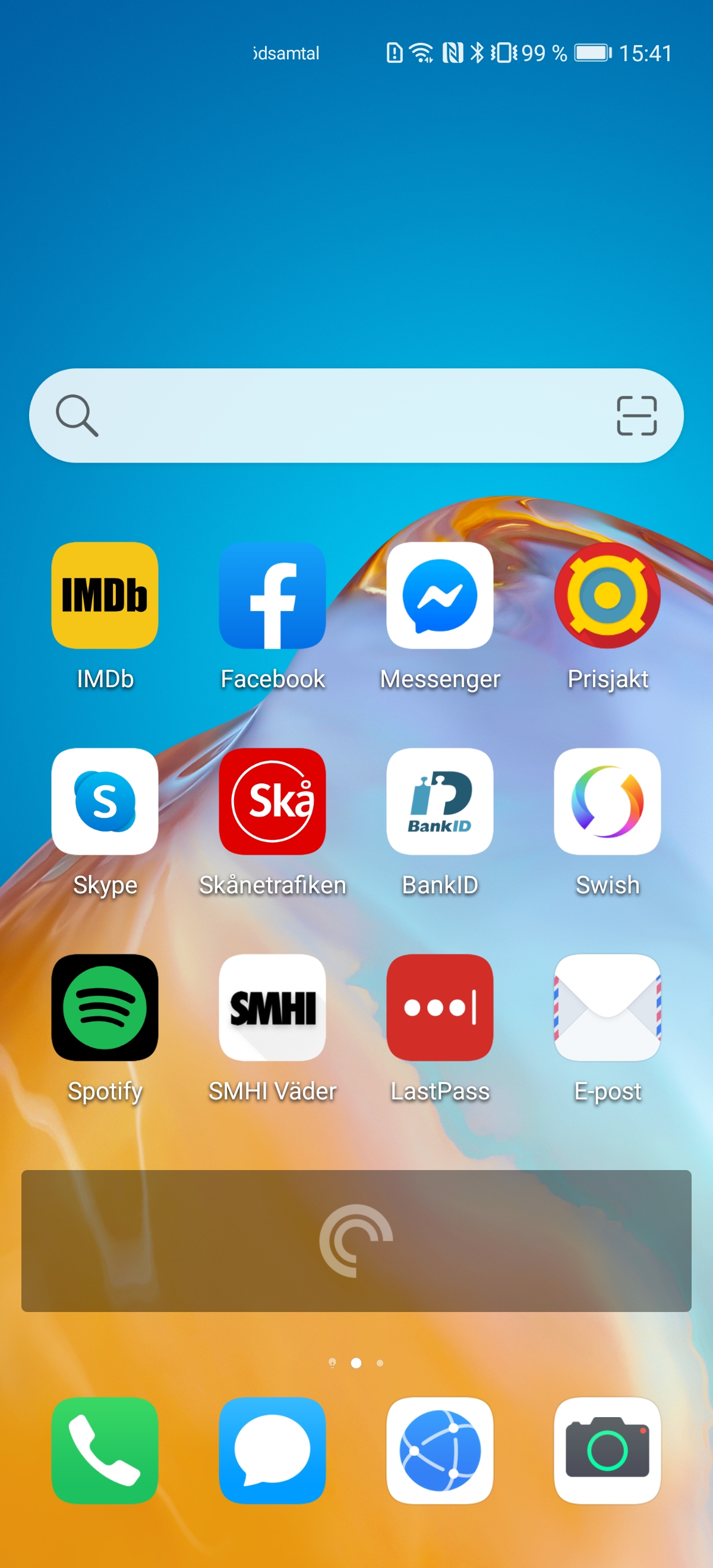Launch BankID

pos(440,801)
